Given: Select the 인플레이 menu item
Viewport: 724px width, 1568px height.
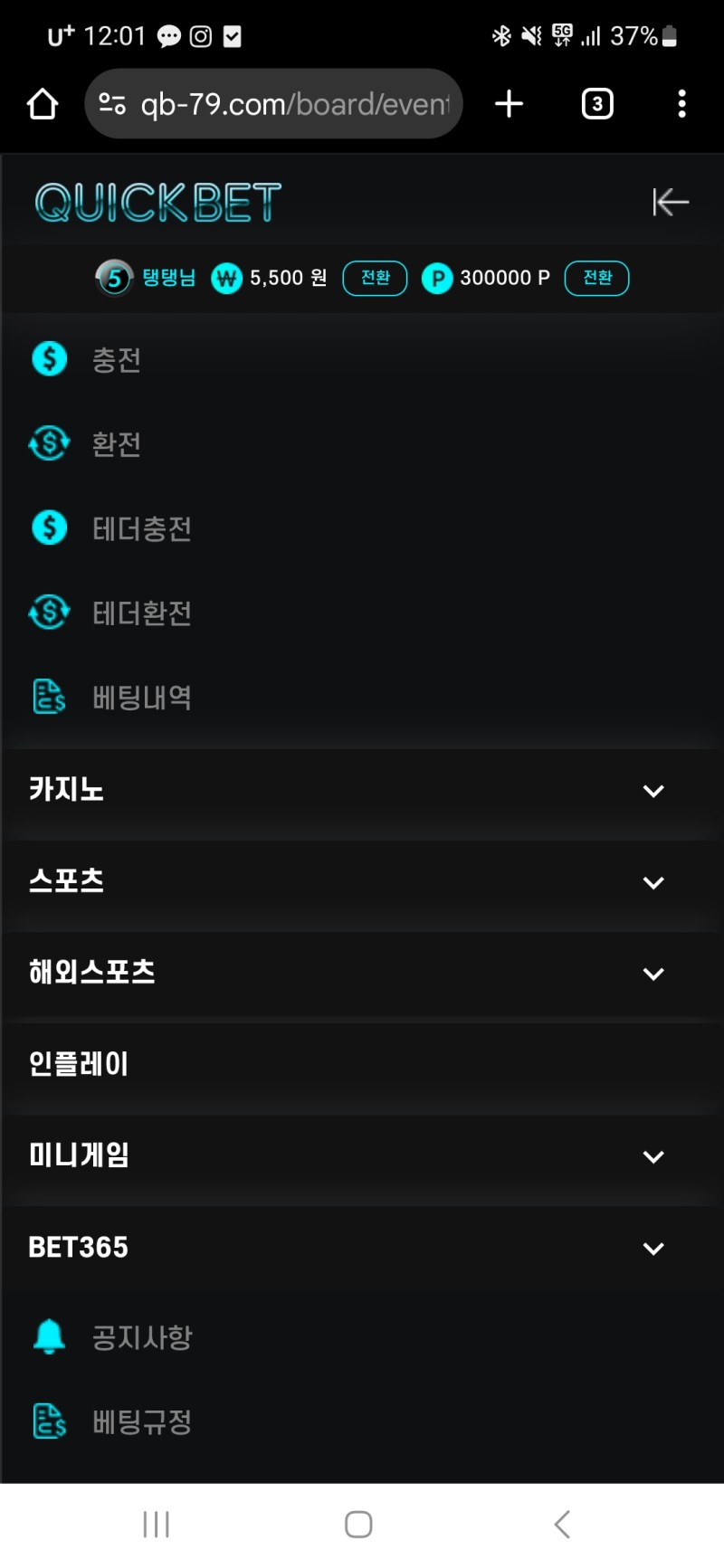Looking at the screenshot, I should [x=78, y=1065].
